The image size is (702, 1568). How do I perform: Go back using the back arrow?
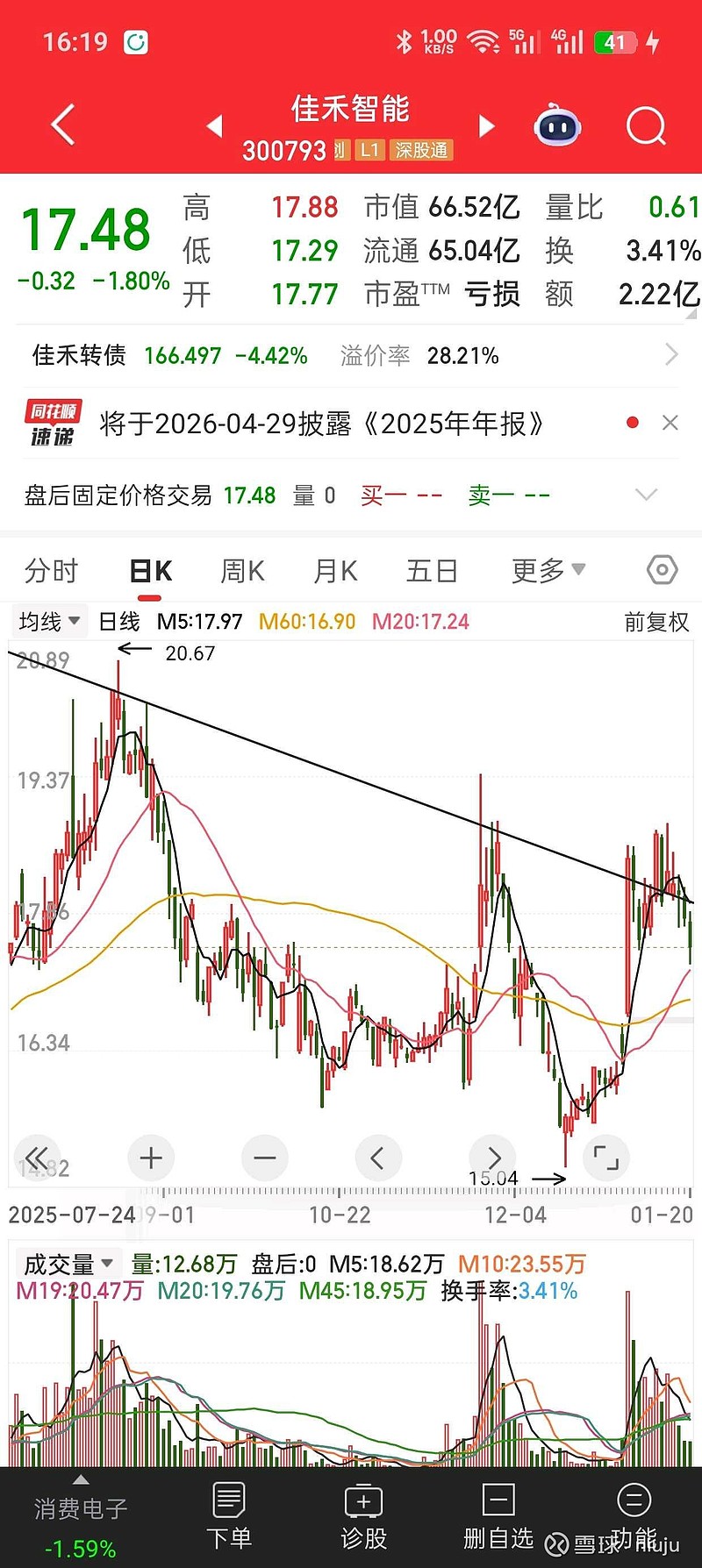point(60,124)
